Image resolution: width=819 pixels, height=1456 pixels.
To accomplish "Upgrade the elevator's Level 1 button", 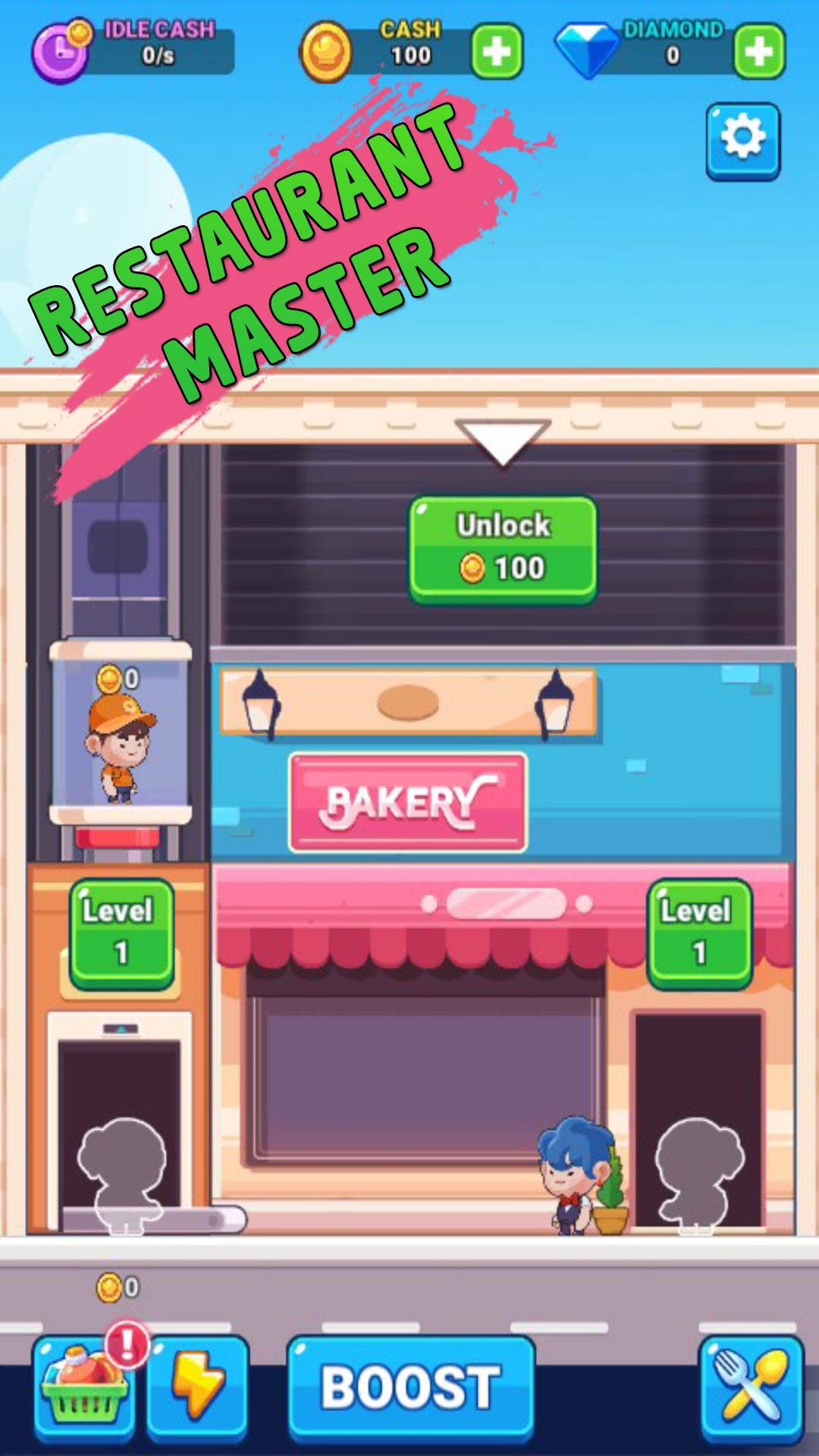I will (x=121, y=933).
